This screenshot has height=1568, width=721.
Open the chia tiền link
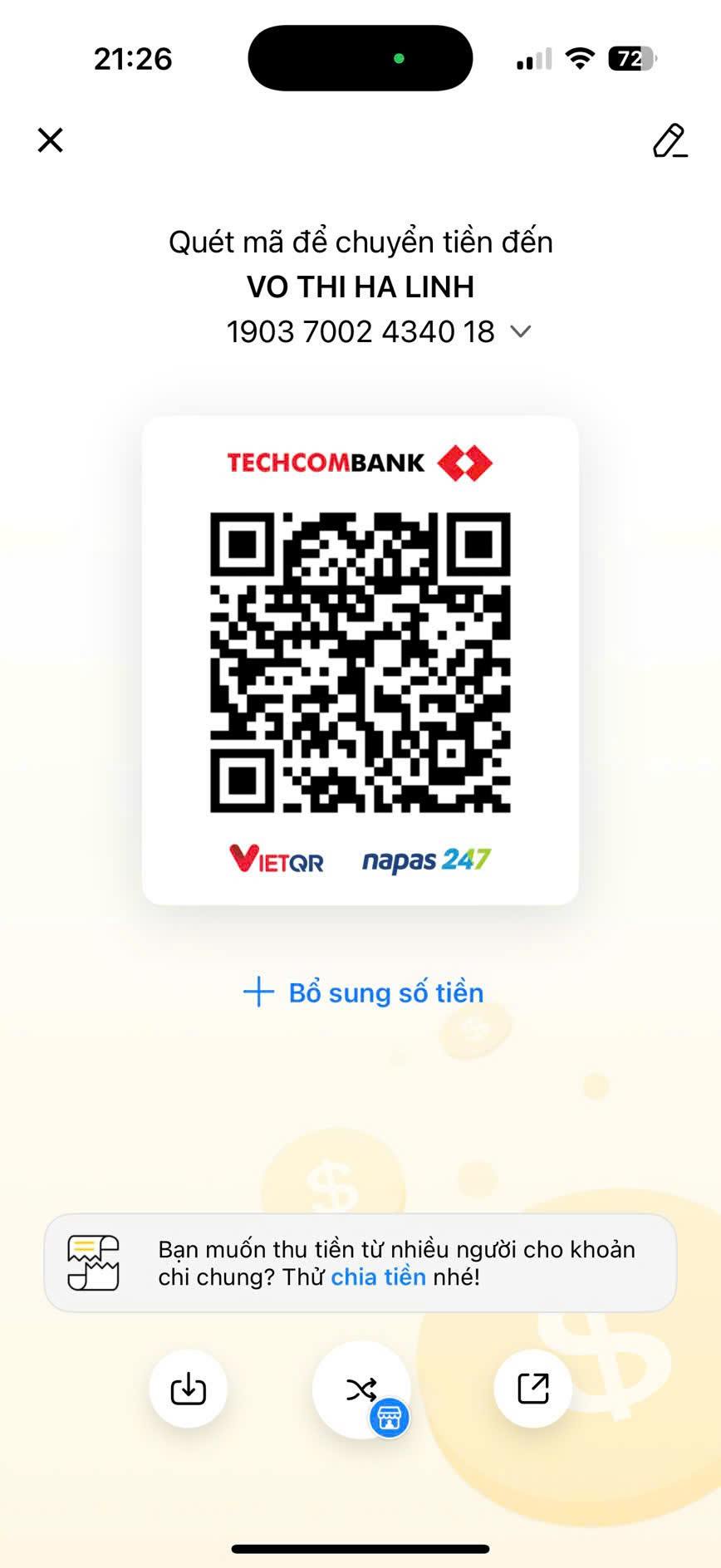pos(378,1276)
